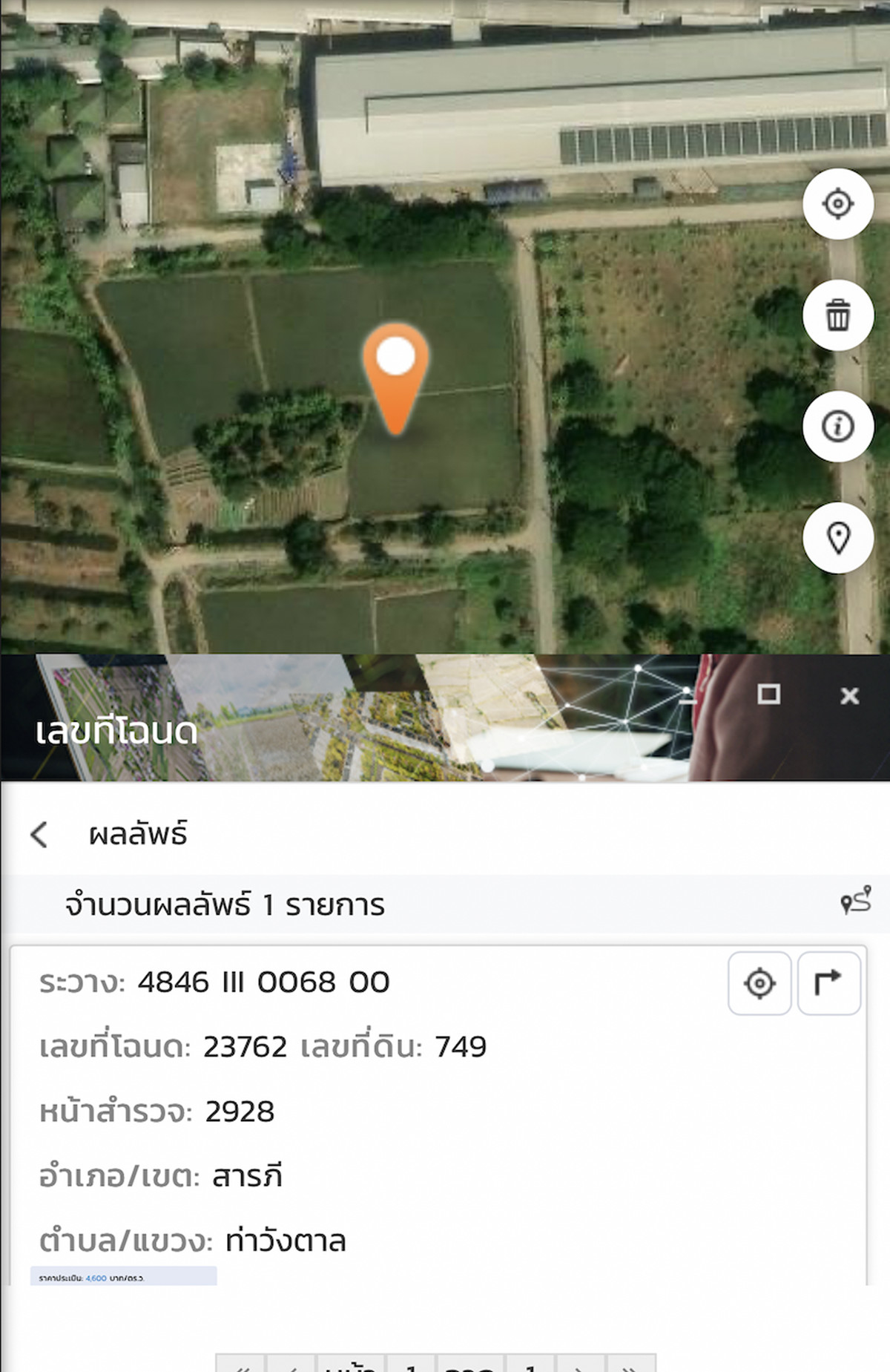Tap the location pin button on the map
890x1372 pixels.
(x=838, y=538)
